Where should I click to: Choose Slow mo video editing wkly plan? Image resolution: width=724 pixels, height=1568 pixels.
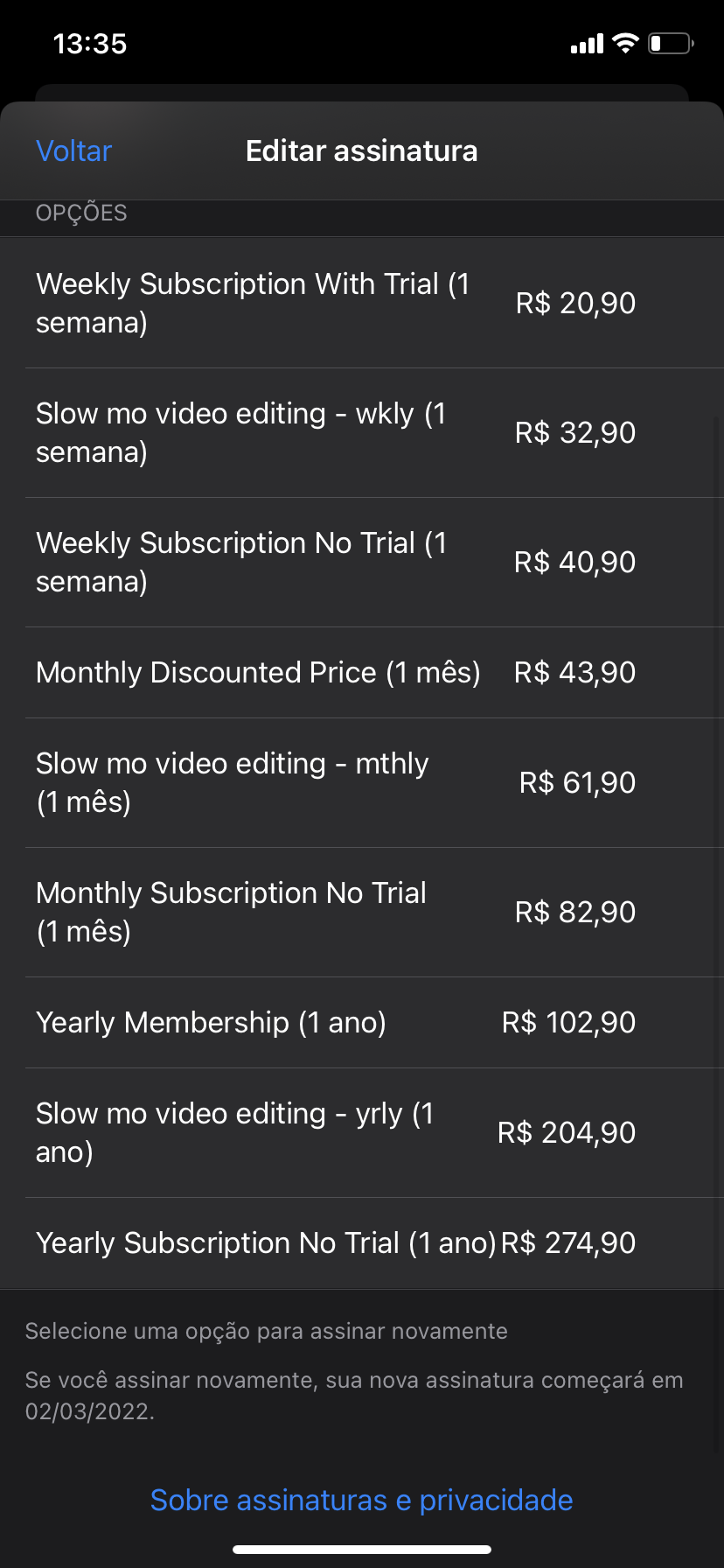tap(336, 432)
